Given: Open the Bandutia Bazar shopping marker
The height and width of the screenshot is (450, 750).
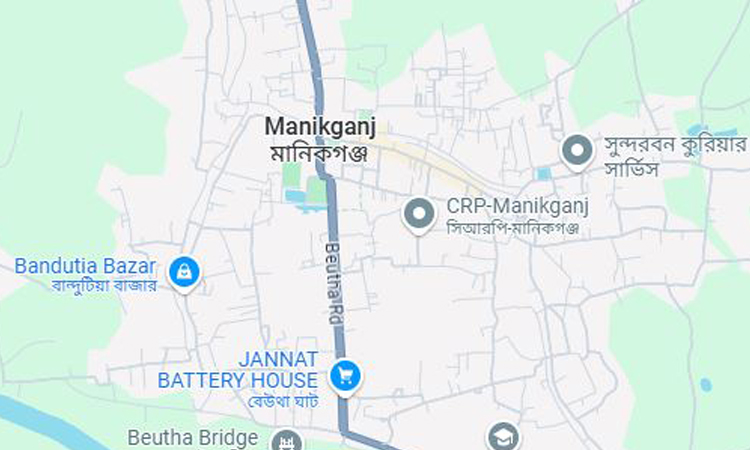Looking at the screenshot, I should coord(184,271).
